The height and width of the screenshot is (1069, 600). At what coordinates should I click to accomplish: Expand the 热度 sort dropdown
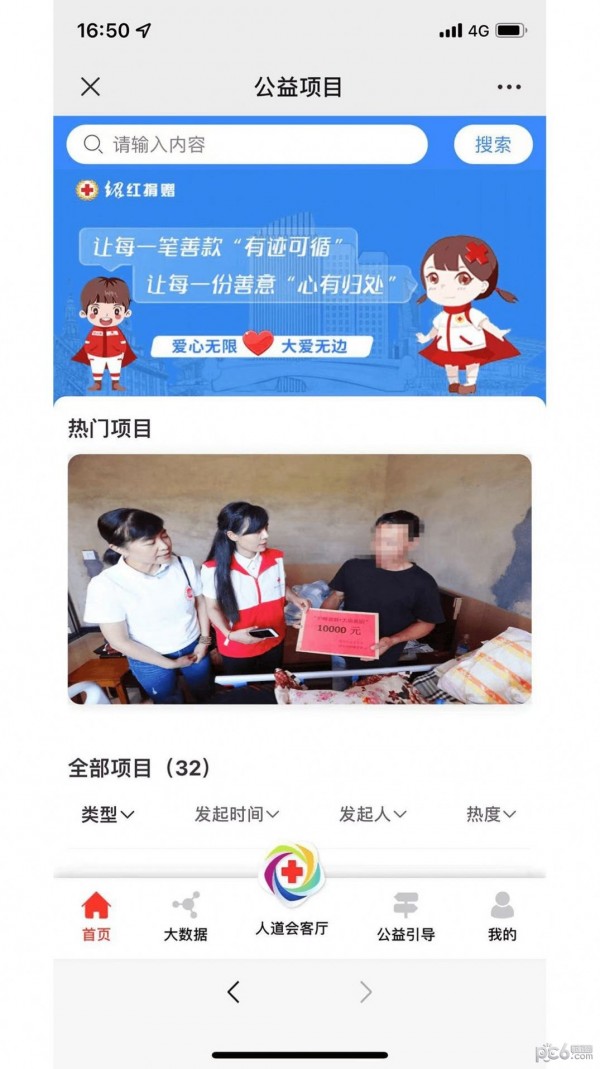pyautogui.click(x=491, y=814)
